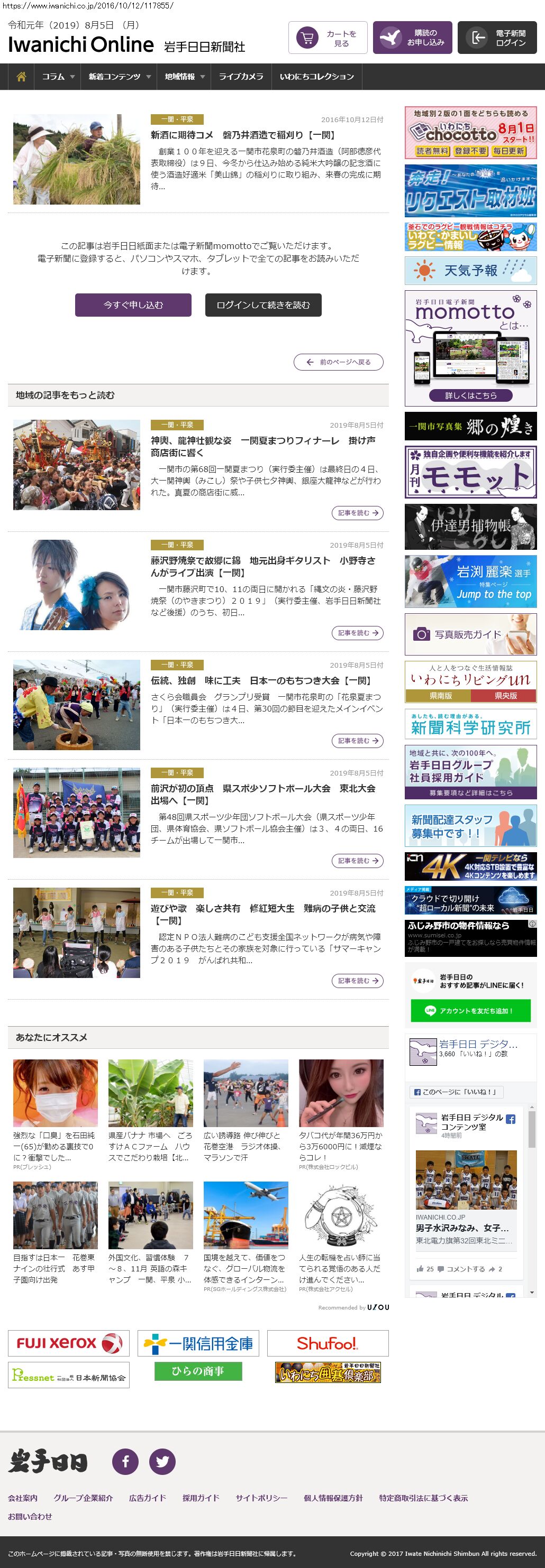Expand the コラム menu
Viewport: 545px width, 1568px height.
point(58,77)
